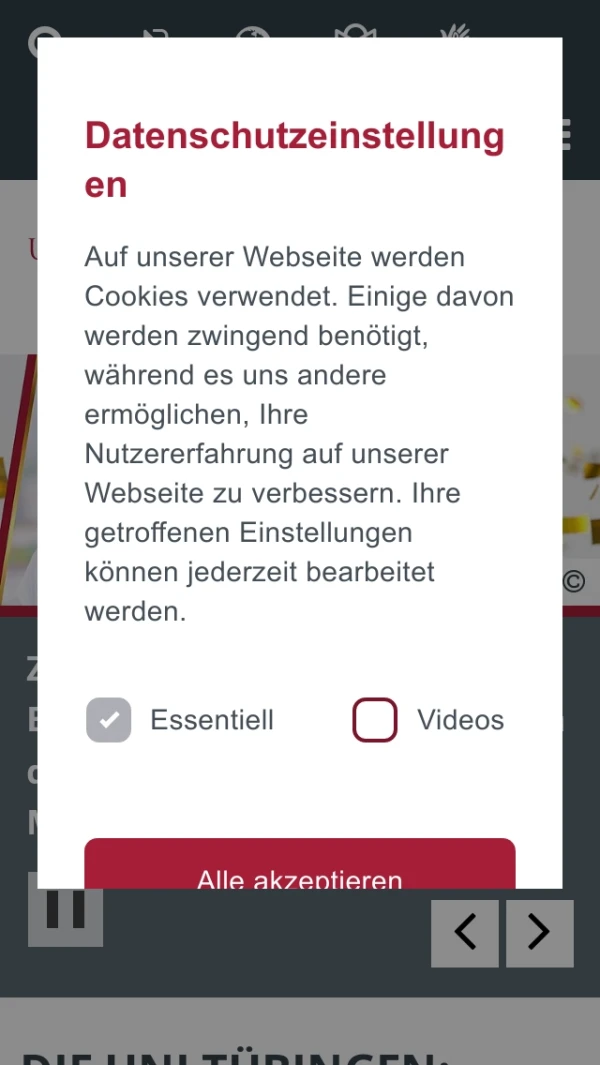Go to the previous slide
The height and width of the screenshot is (1065, 600).
465,933
